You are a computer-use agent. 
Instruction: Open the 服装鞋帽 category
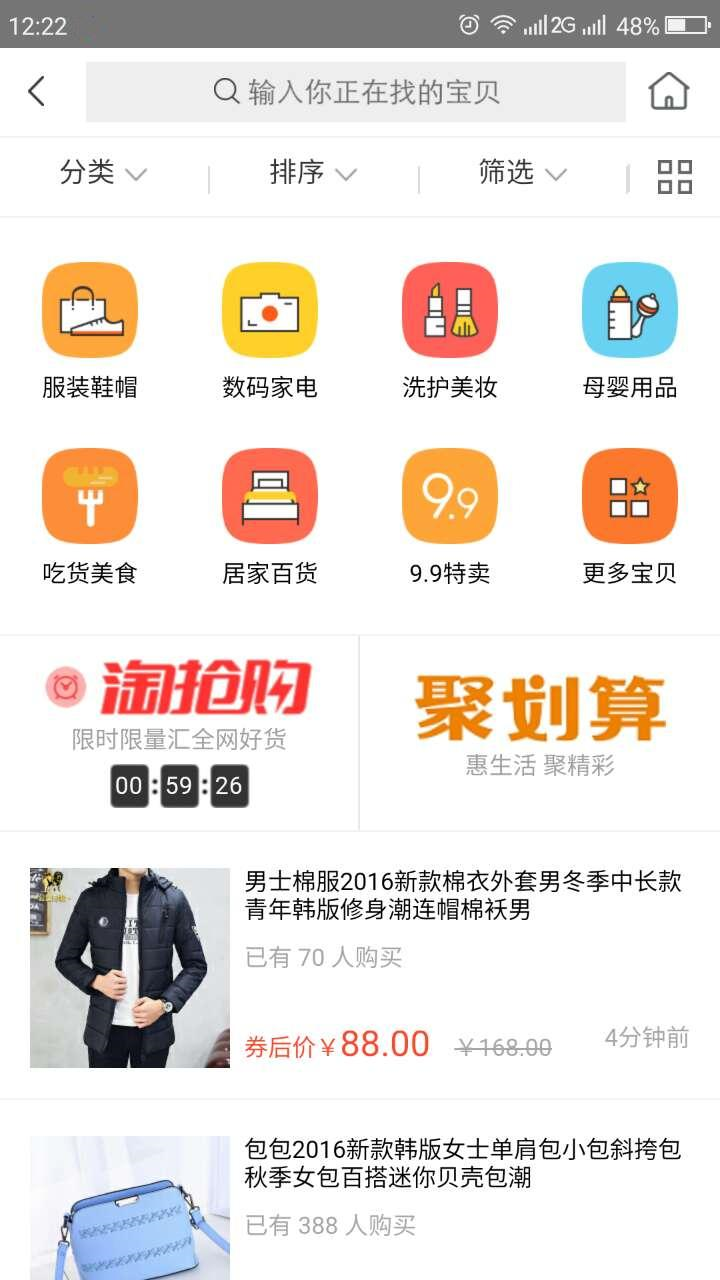pyautogui.click(x=90, y=330)
